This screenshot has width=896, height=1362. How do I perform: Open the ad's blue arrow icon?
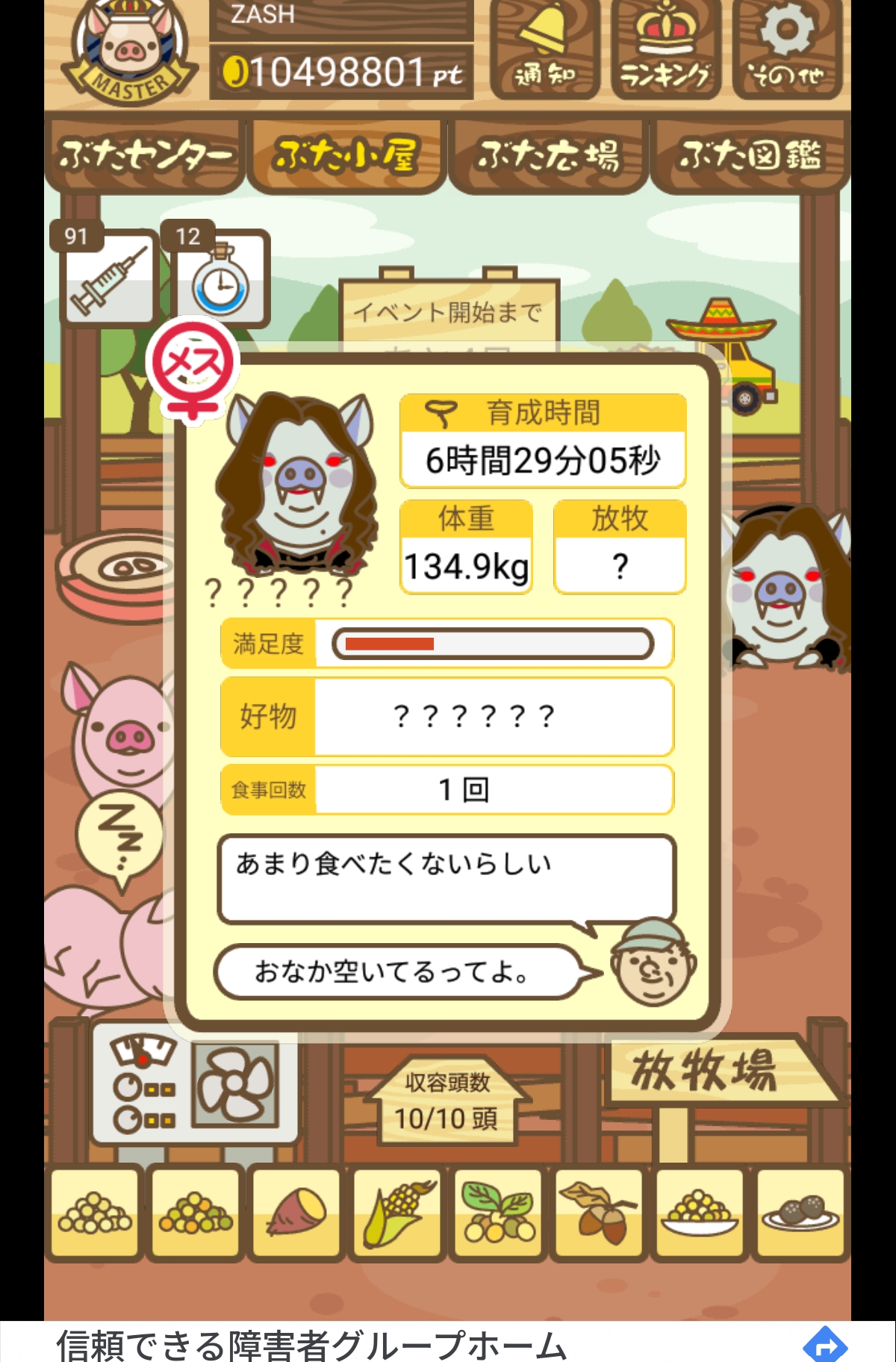pos(825,1345)
